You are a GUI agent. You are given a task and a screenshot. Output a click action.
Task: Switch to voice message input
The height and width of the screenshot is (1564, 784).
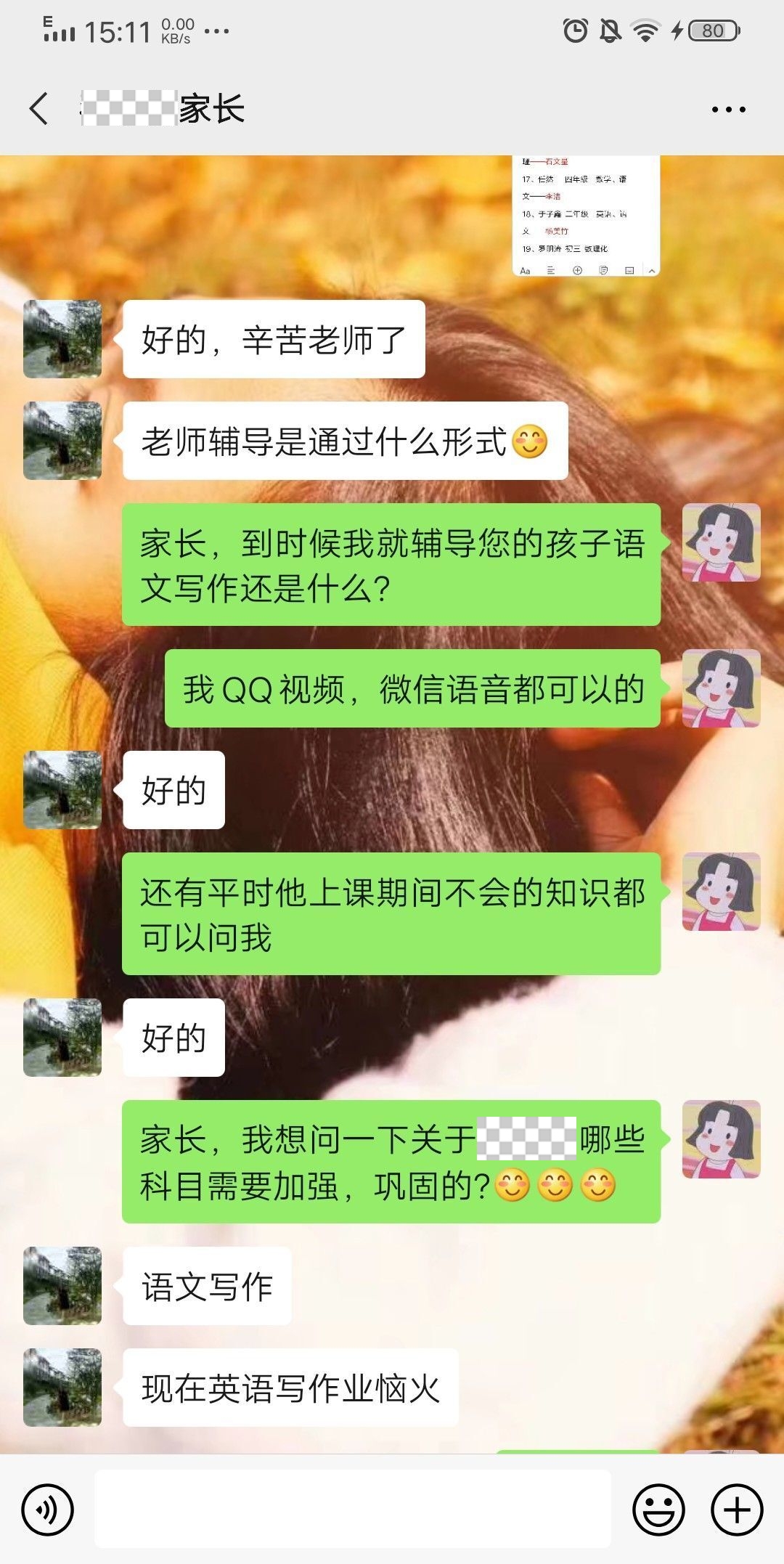(x=48, y=1510)
